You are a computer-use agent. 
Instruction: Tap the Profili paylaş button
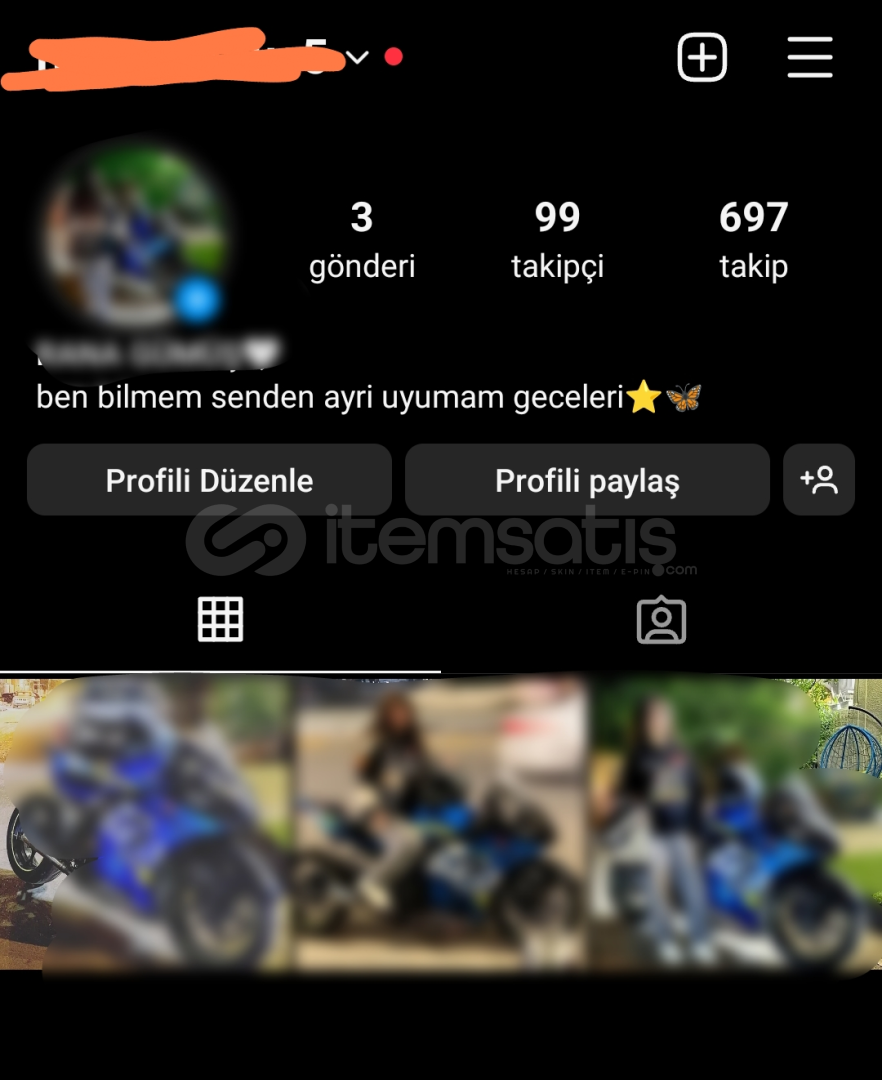587,480
